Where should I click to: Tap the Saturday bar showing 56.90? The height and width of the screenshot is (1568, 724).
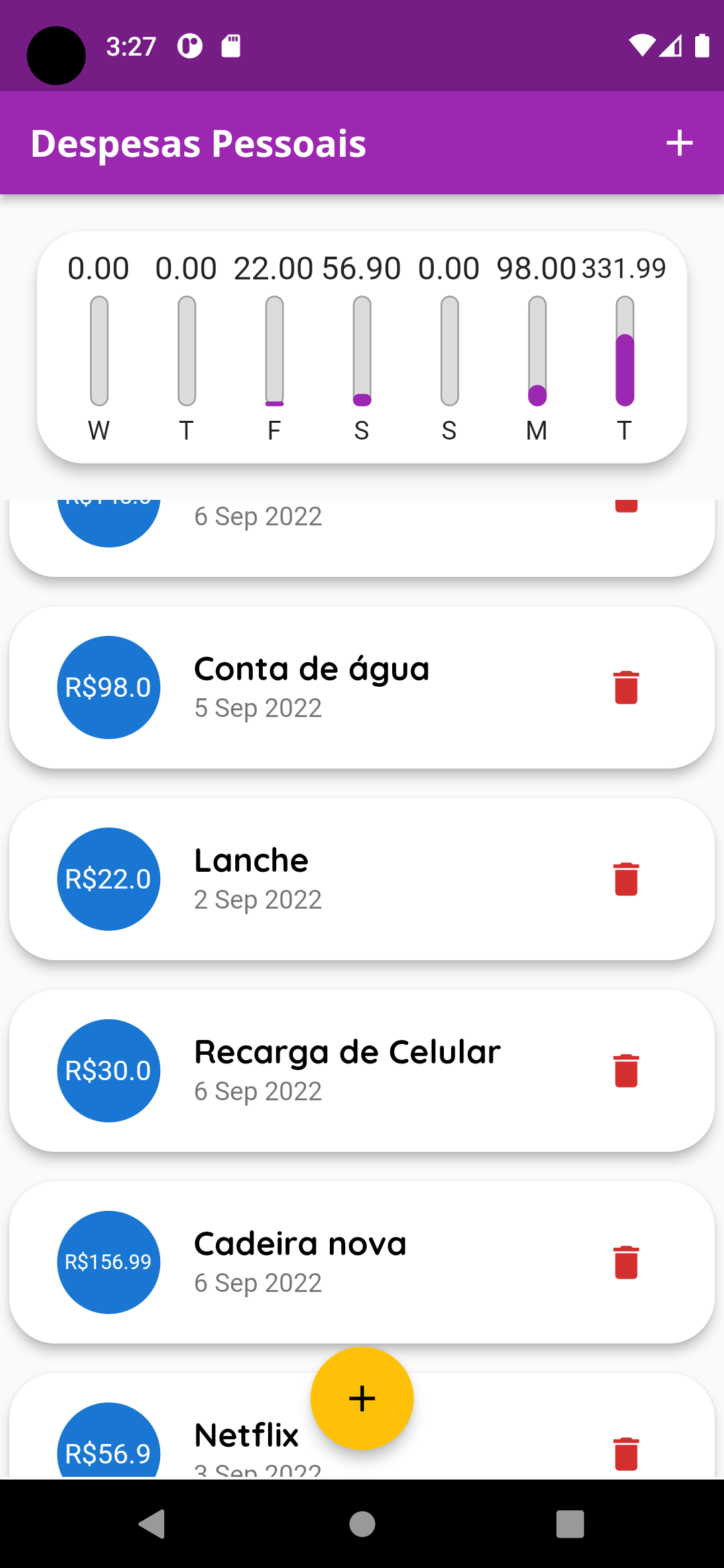pyautogui.click(x=361, y=352)
